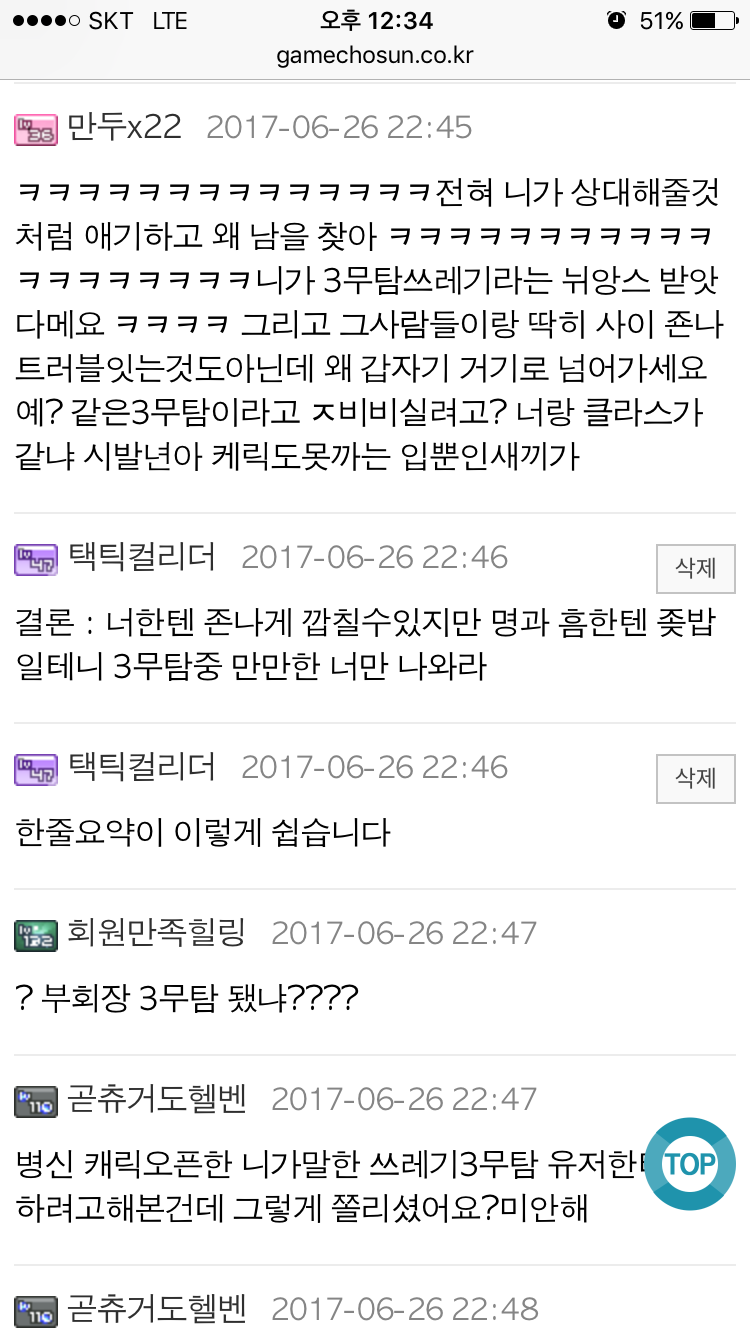Viewport: 750px width, 1334px height.
Task: Tap the TOP floating button
Action: point(690,1164)
